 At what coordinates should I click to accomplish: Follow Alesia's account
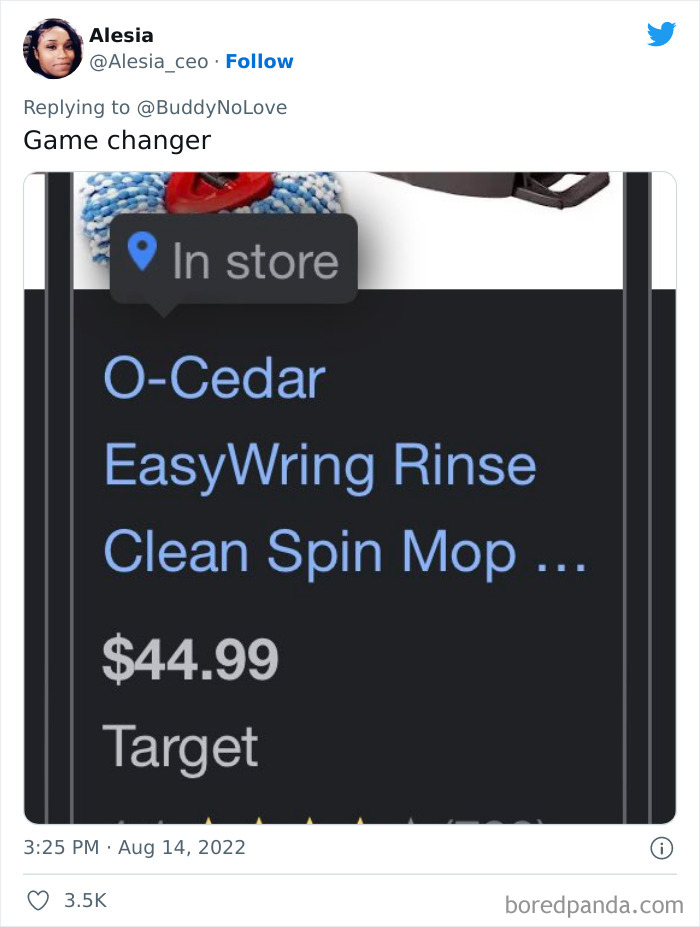[x=259, y=61]
